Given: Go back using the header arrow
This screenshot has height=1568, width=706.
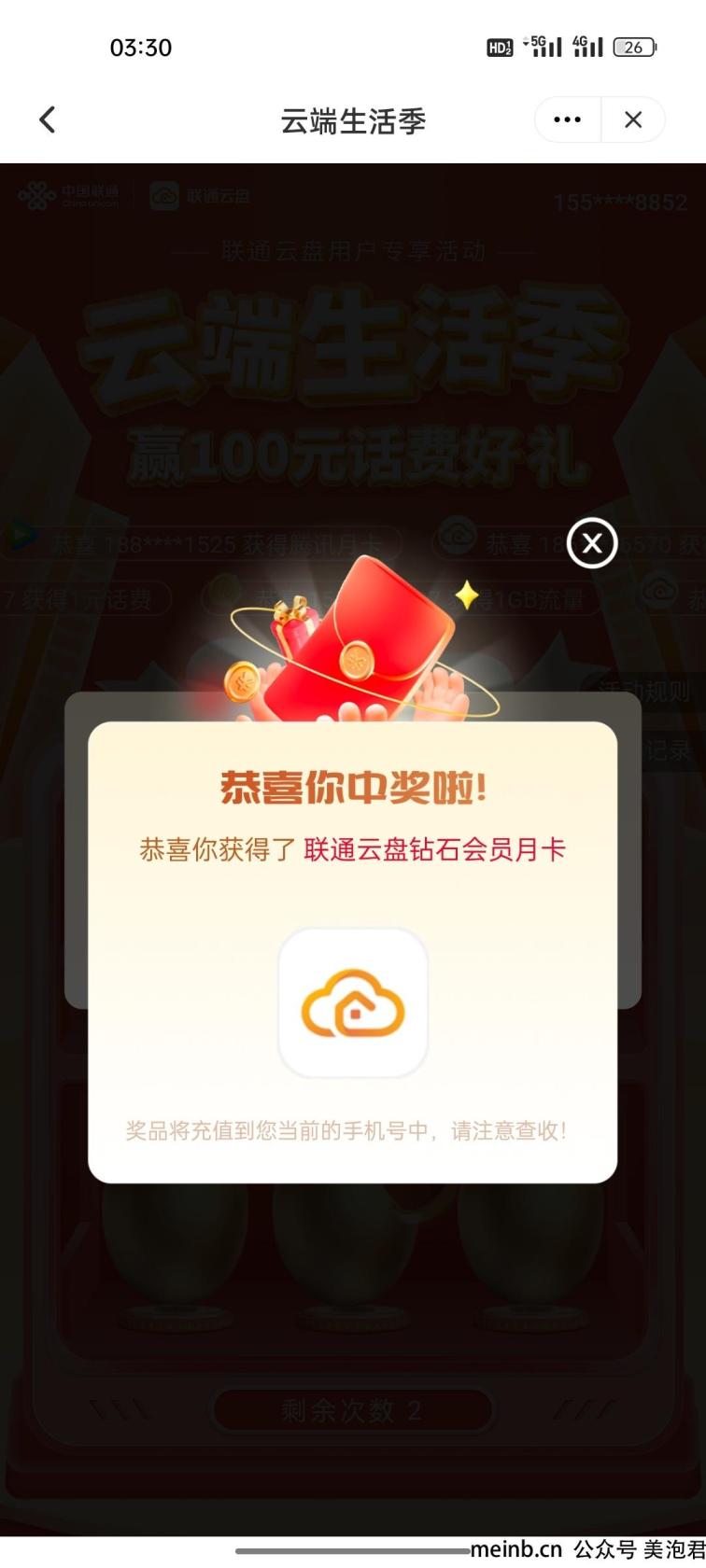Looking at the screenshot, I should (x=48, y=119).
